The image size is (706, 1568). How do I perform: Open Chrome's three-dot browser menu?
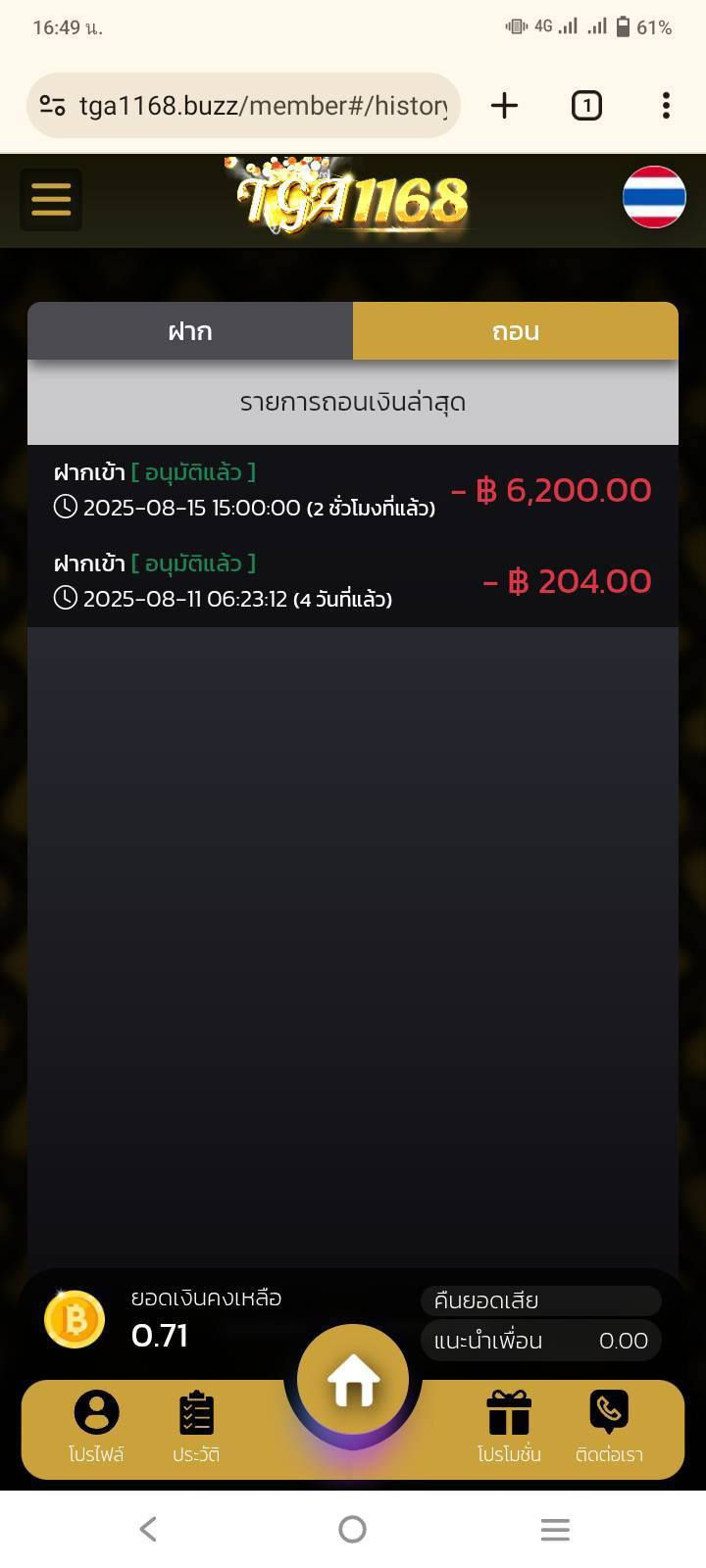666,105
